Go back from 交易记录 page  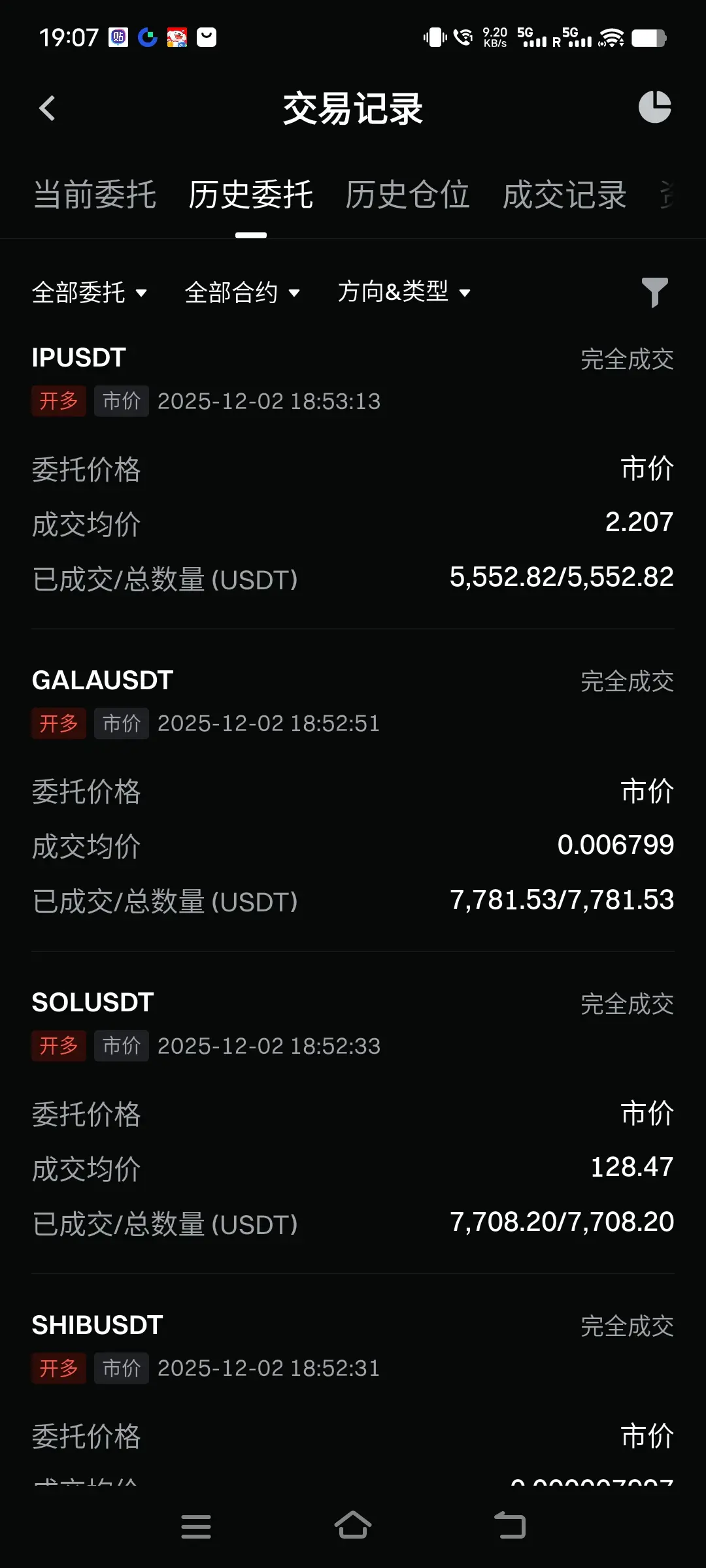tap(47, 108)
